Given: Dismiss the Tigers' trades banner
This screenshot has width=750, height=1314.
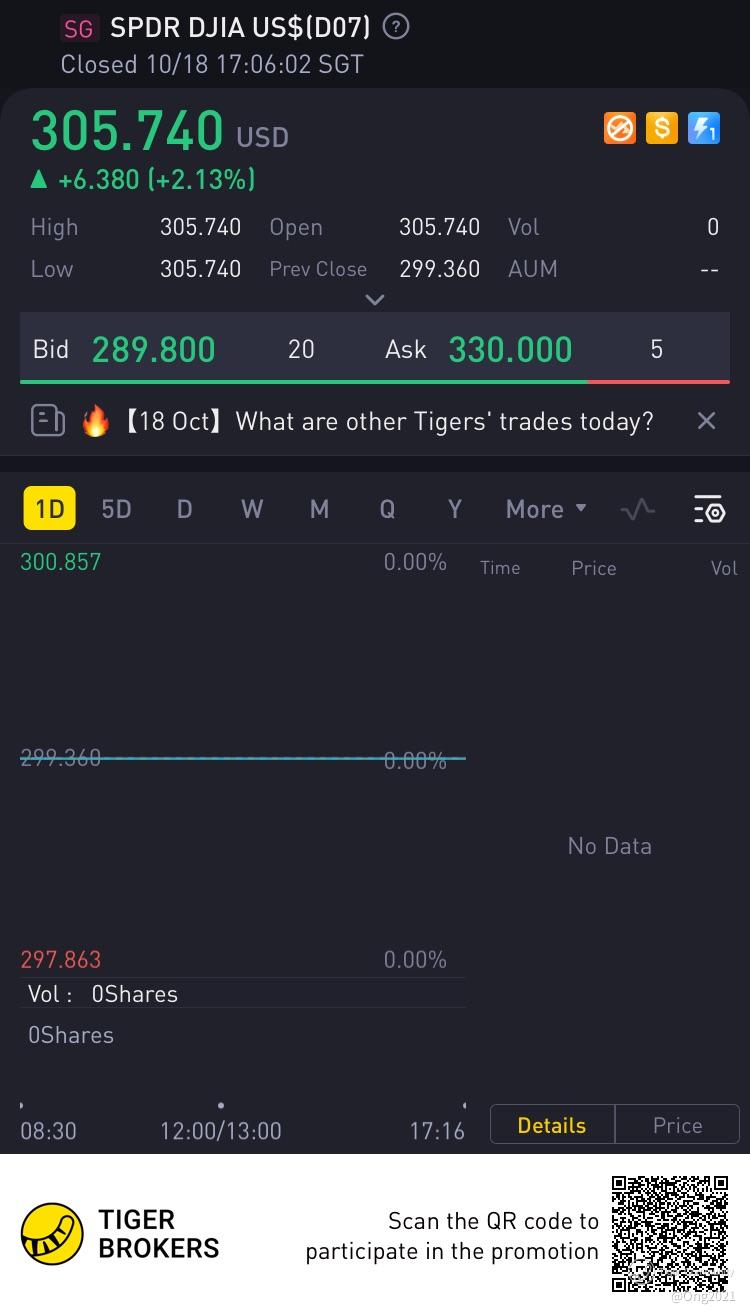Looking at the screenshot, I should click(x=706, y=421).
